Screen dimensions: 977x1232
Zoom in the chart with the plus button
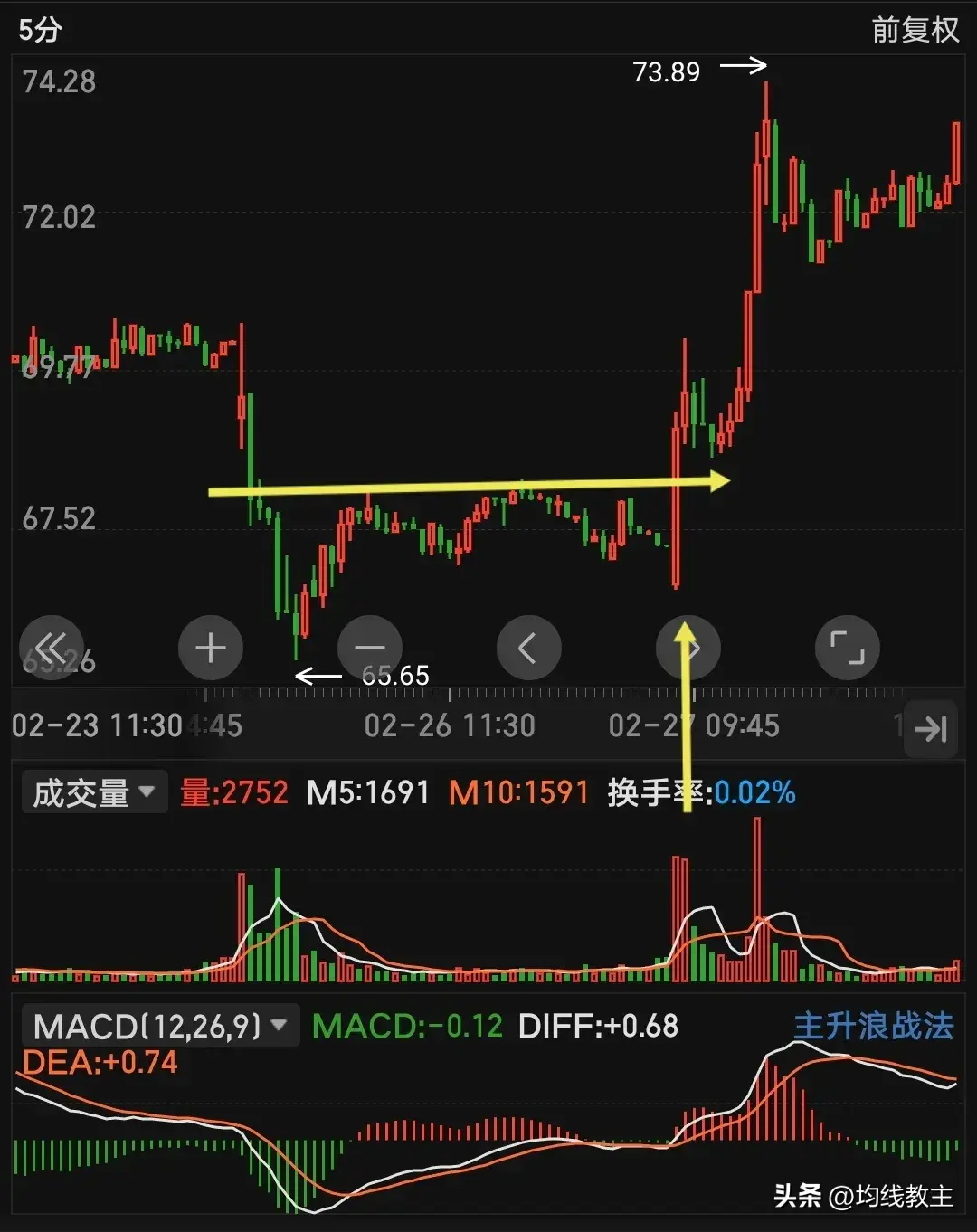pos(211,648)
